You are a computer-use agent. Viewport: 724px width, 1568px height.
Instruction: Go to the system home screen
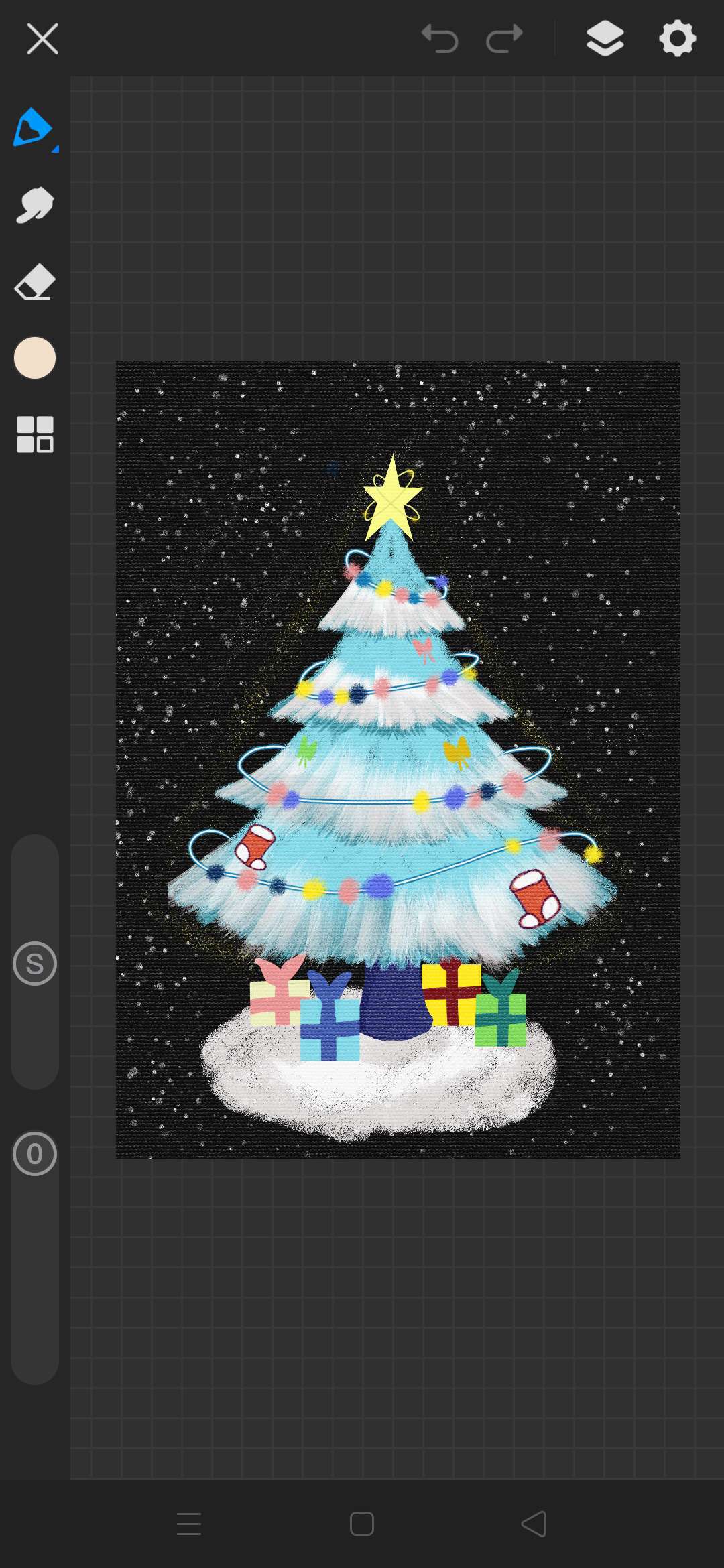tap(362, 1524)
